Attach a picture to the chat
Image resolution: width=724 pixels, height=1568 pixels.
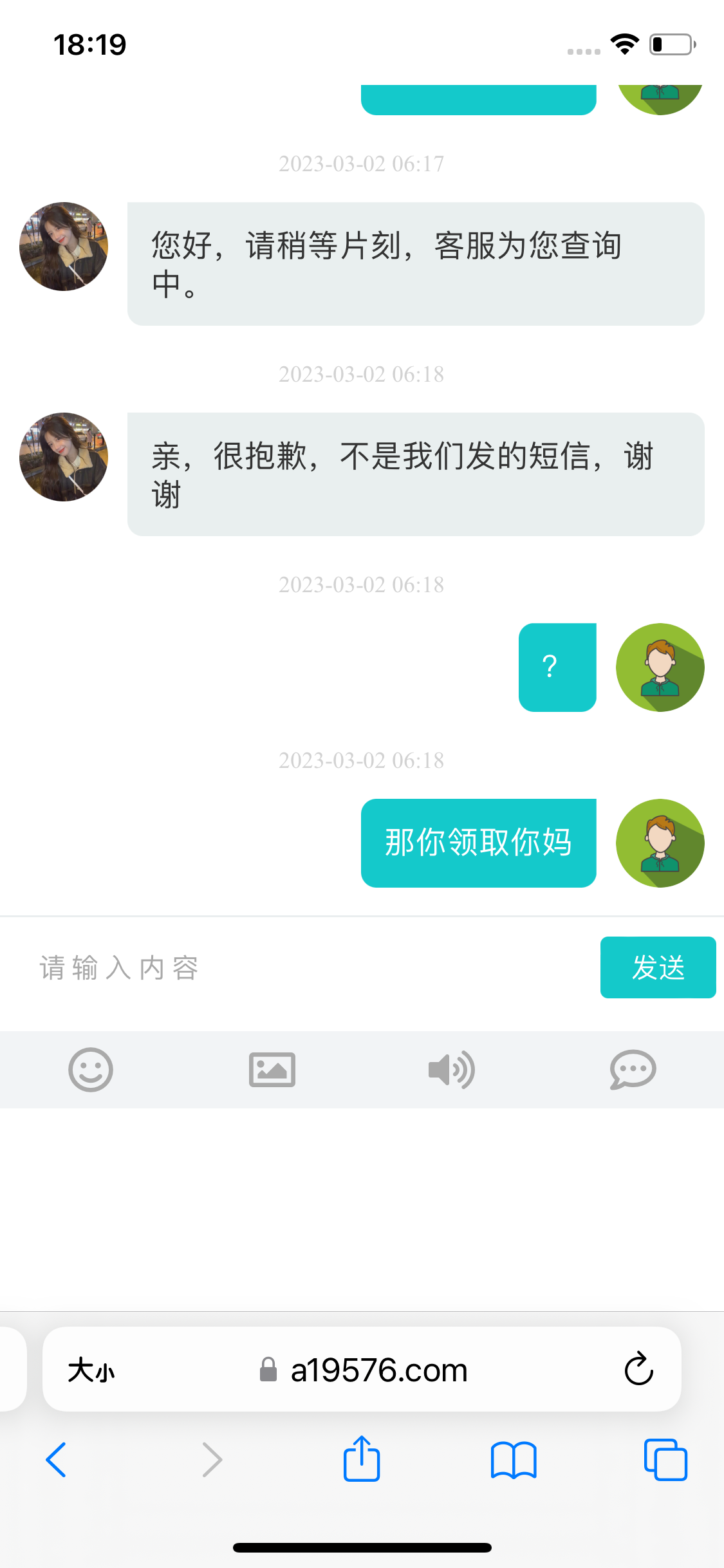pos(272,1070)
